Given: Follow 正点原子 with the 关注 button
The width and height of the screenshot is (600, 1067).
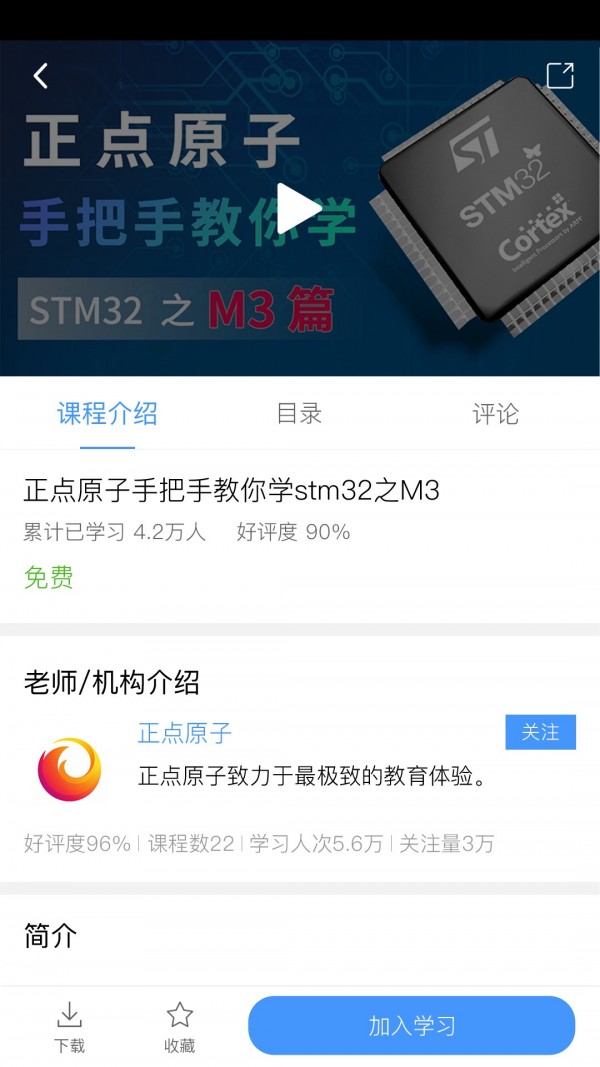Looking at the screenshot, I should point(540,732).
